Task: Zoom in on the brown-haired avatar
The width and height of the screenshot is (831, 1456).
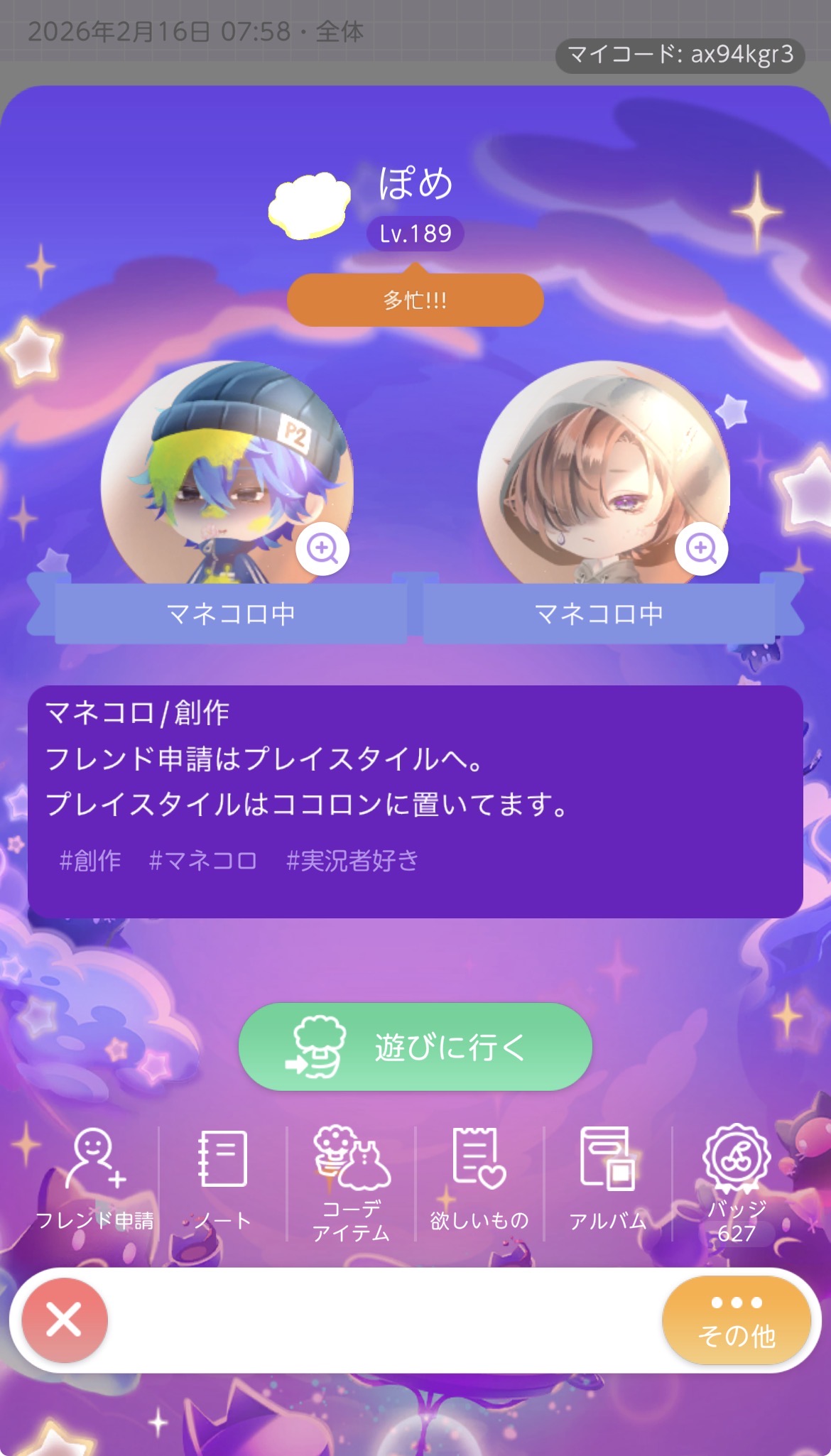Action: tap(701, 548)
